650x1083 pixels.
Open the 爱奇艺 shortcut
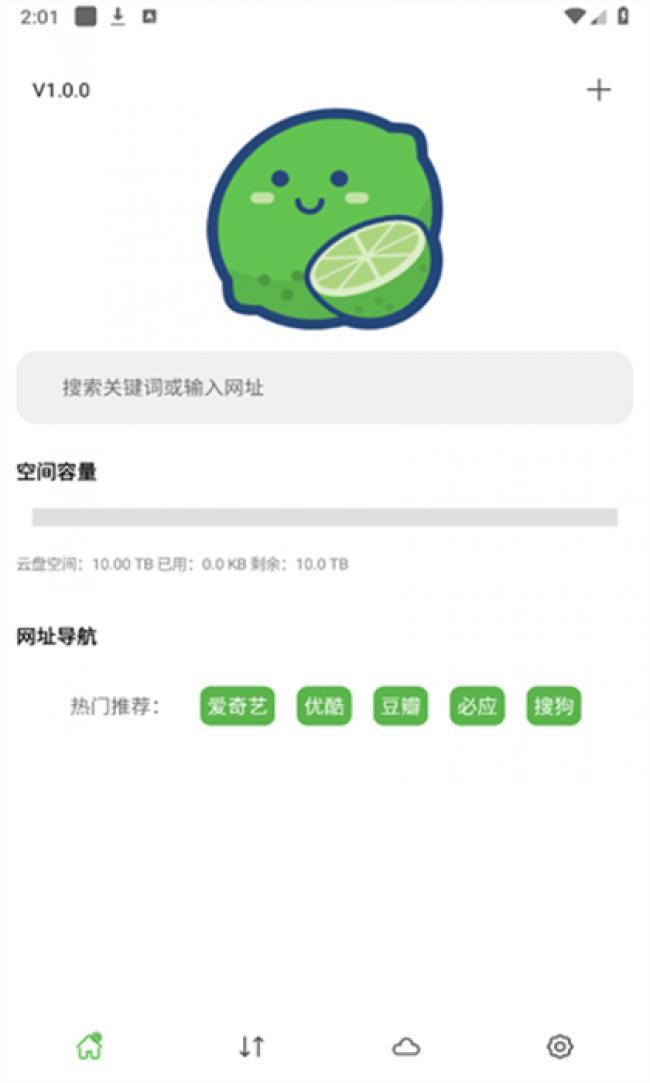point(237,707)
